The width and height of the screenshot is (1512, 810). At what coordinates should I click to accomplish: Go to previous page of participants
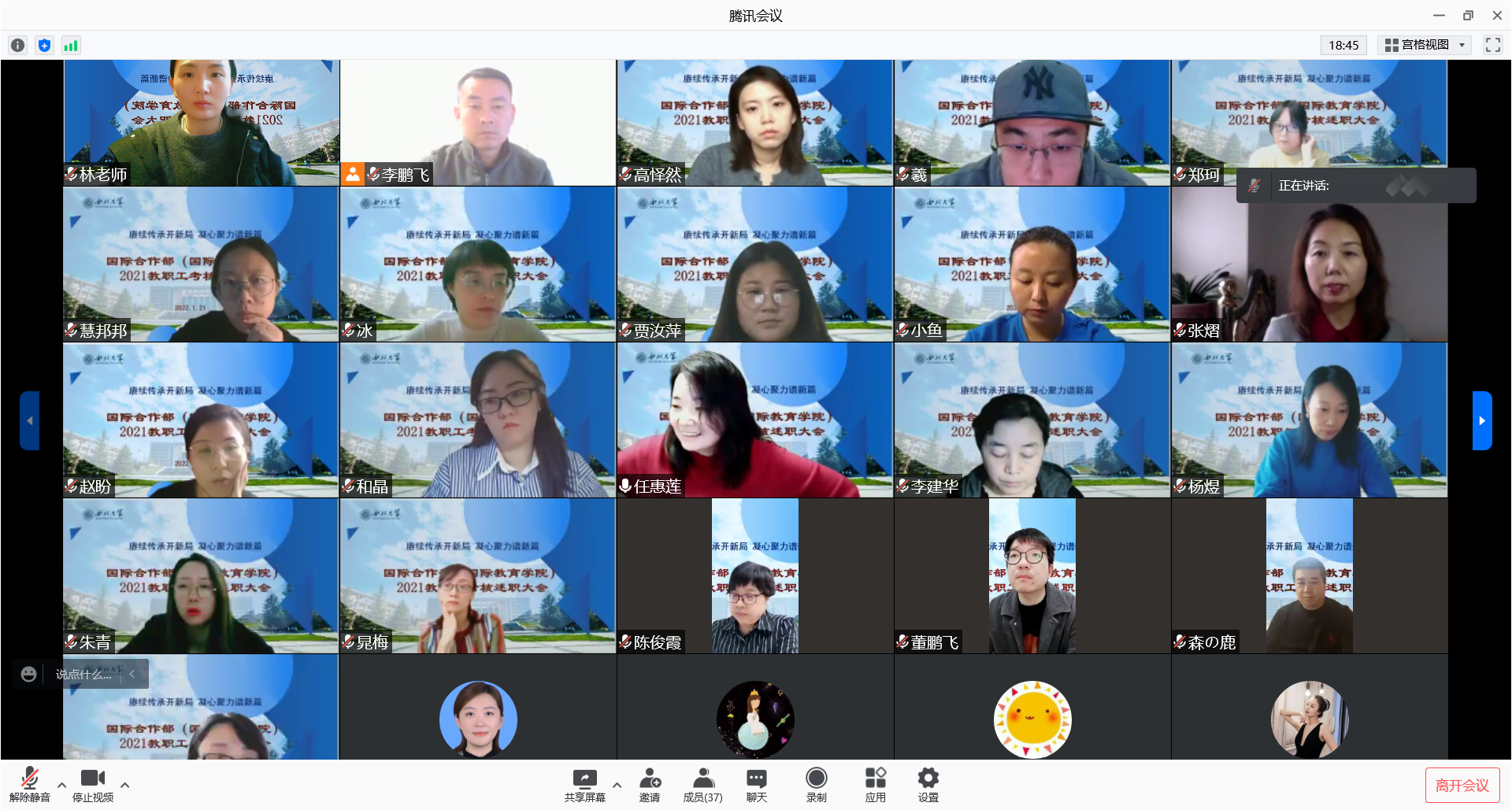(x=30, y=420)
